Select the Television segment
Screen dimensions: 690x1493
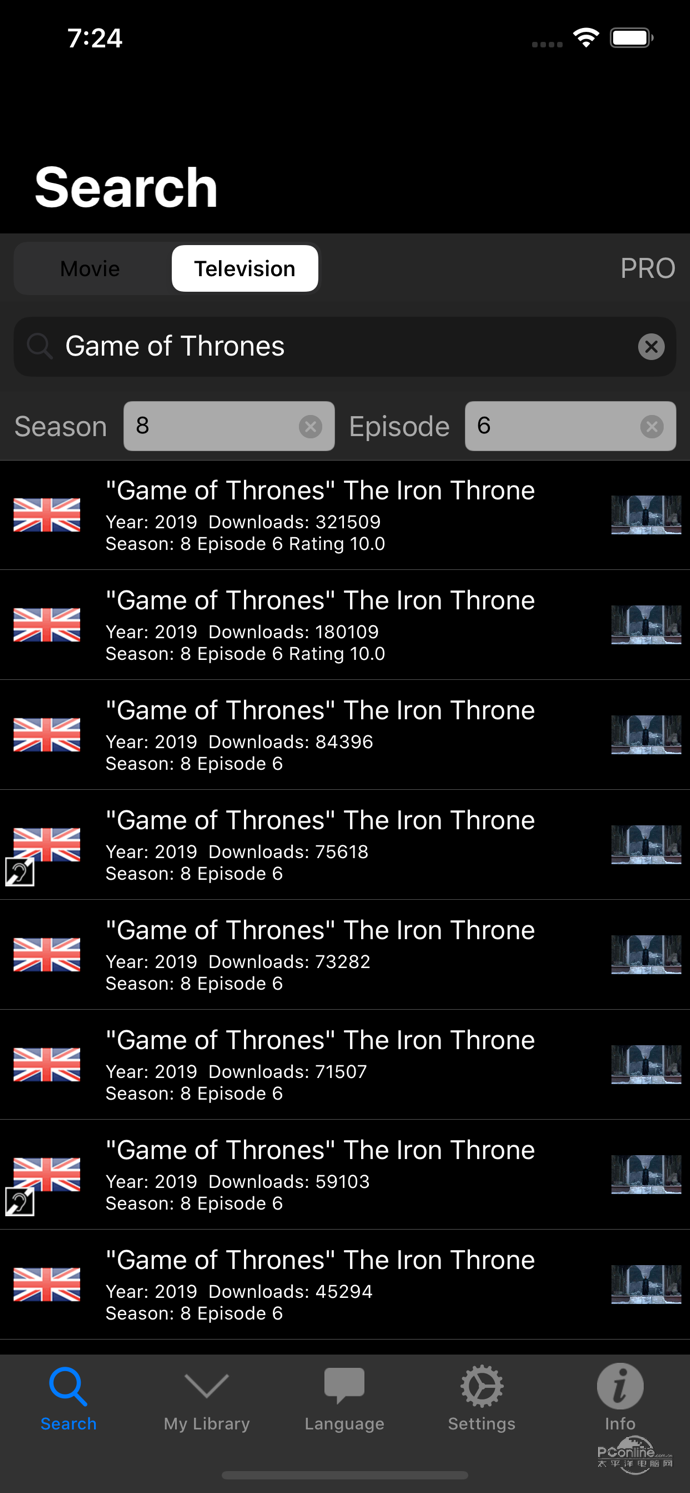click(245, 268)
